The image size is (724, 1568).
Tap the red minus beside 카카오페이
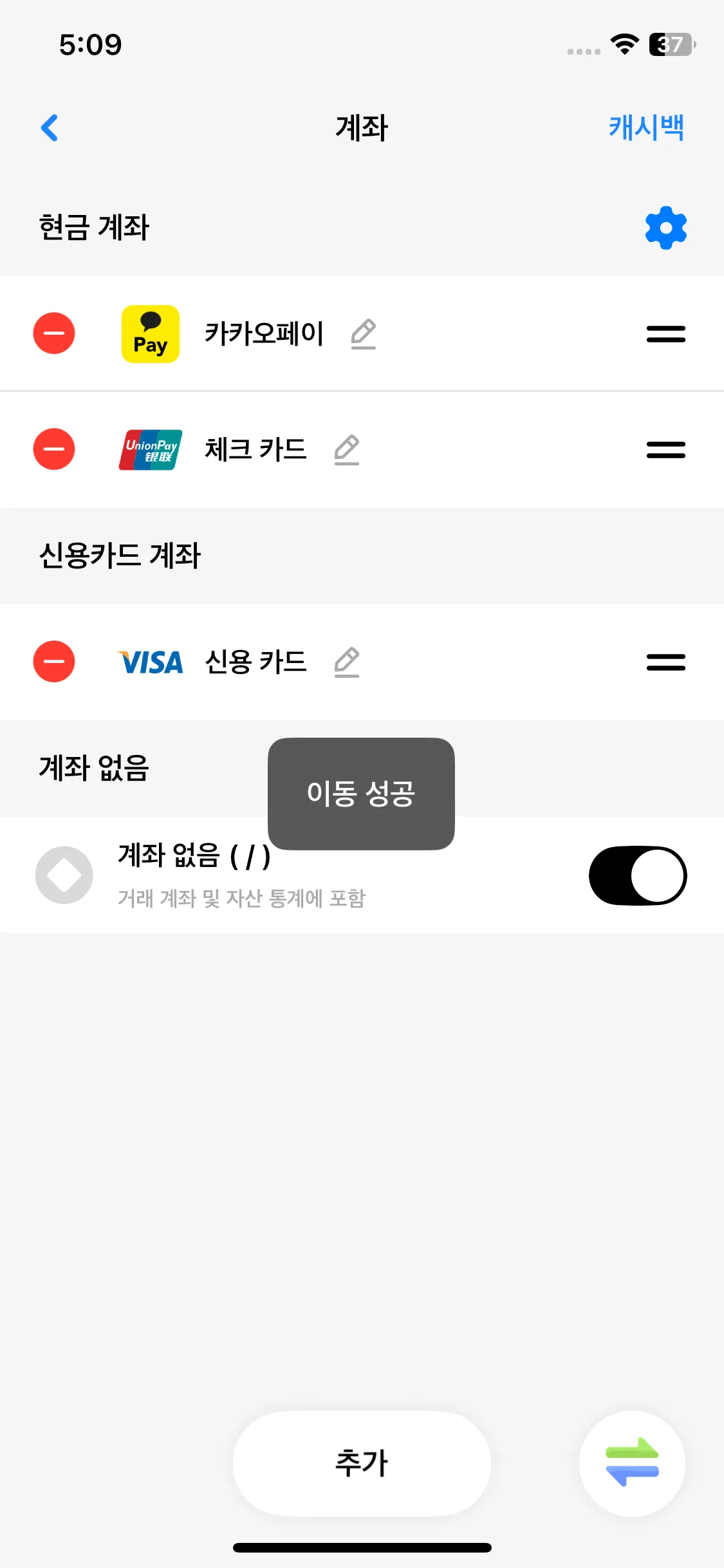click(x=54, y=333)
